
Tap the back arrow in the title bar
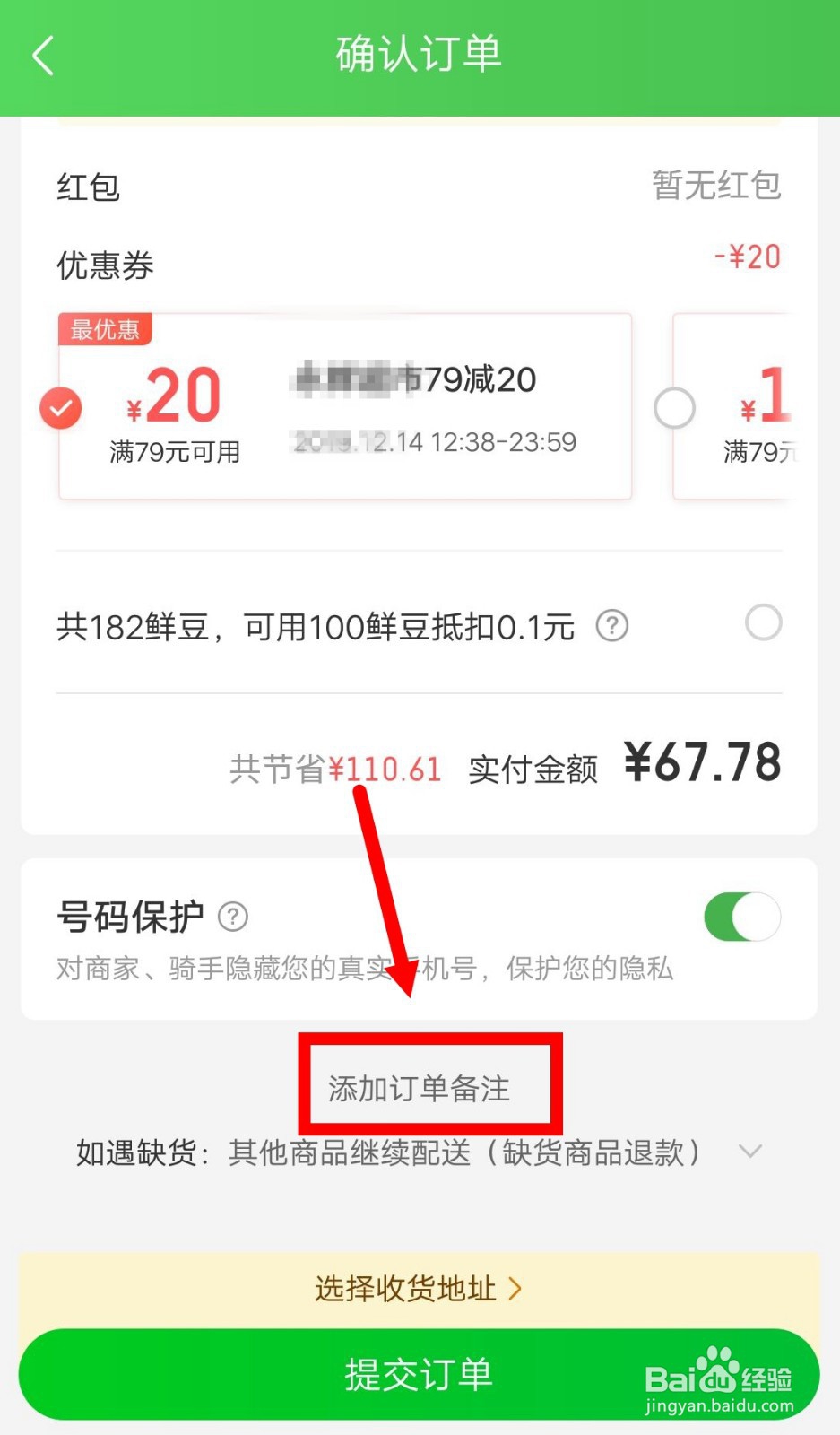tap(42, 56)
